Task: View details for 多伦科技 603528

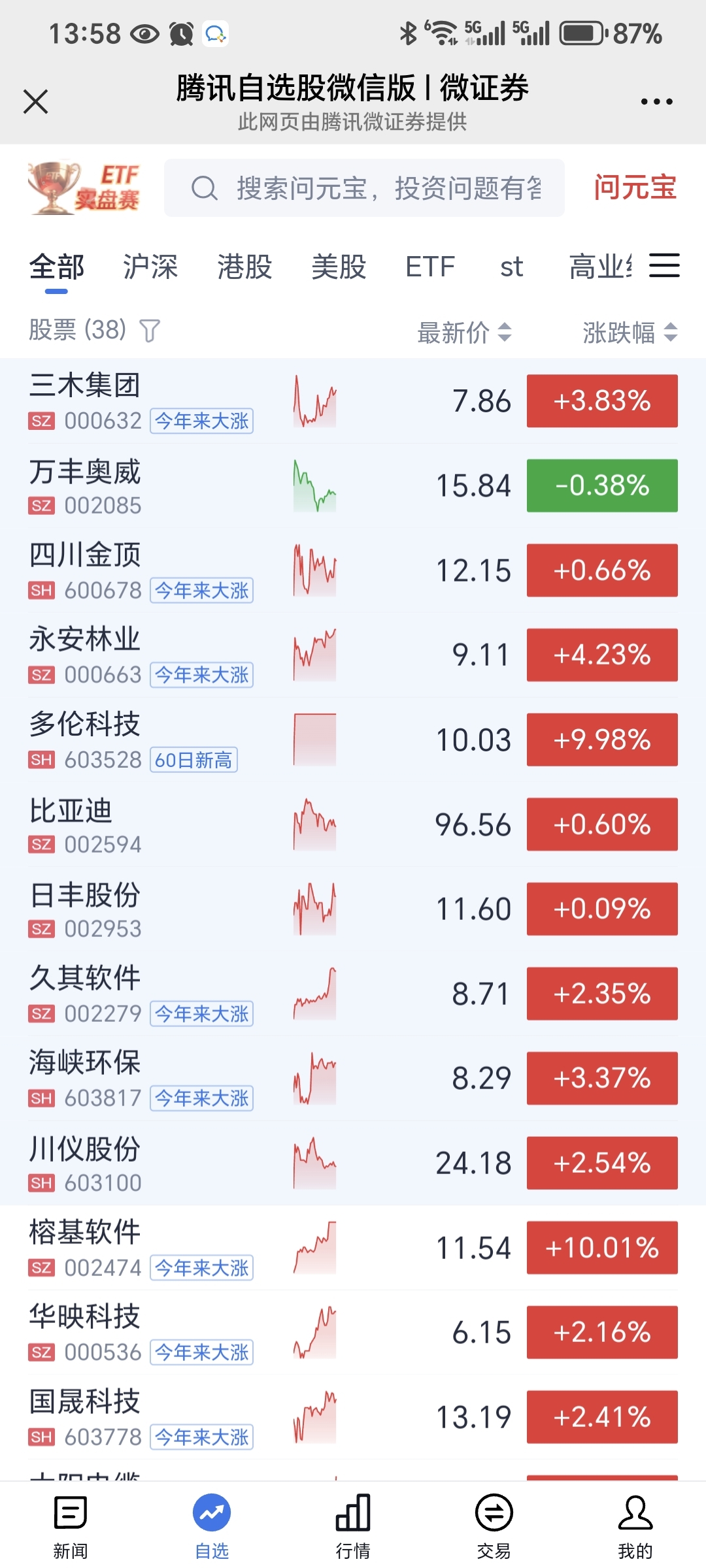Action: click(353, 740)
